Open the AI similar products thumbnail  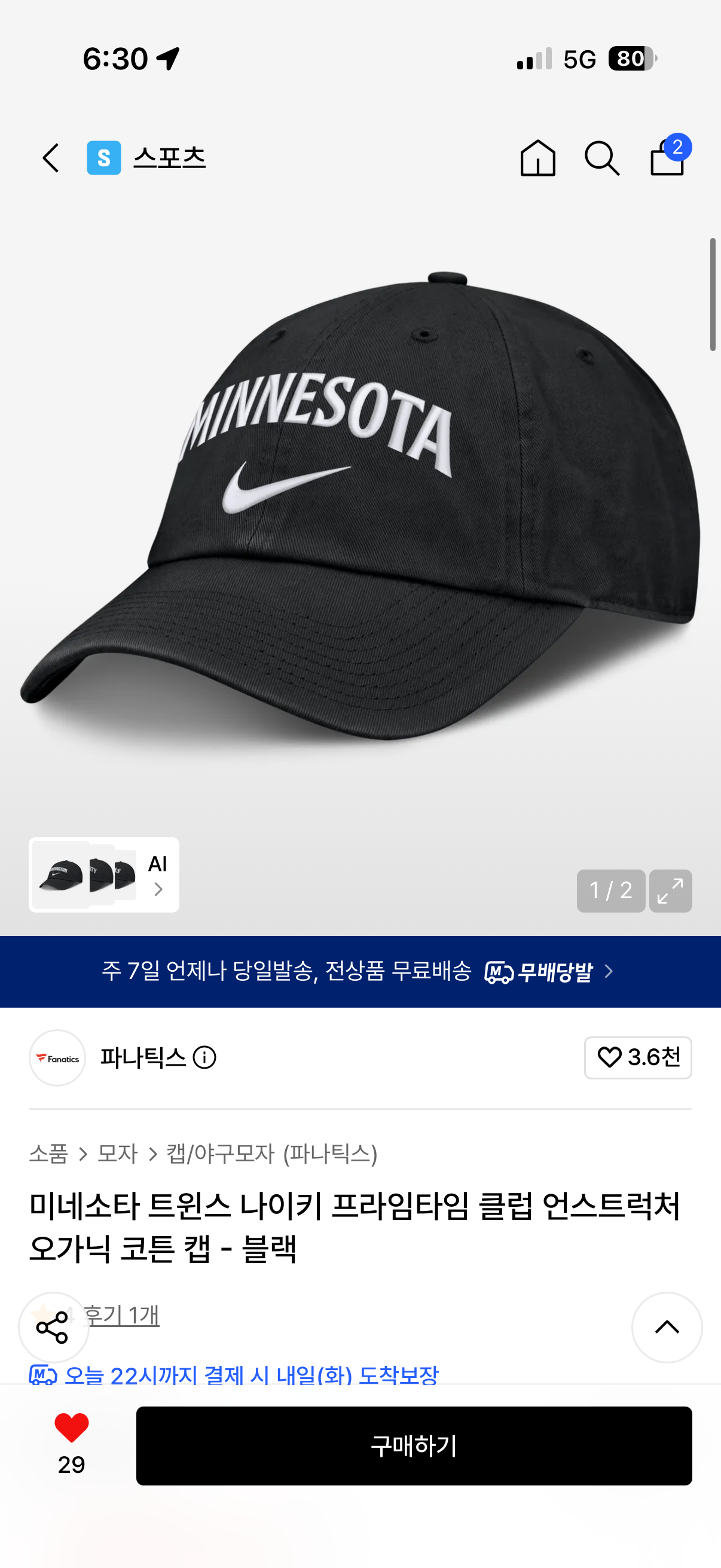pos(104,875)
